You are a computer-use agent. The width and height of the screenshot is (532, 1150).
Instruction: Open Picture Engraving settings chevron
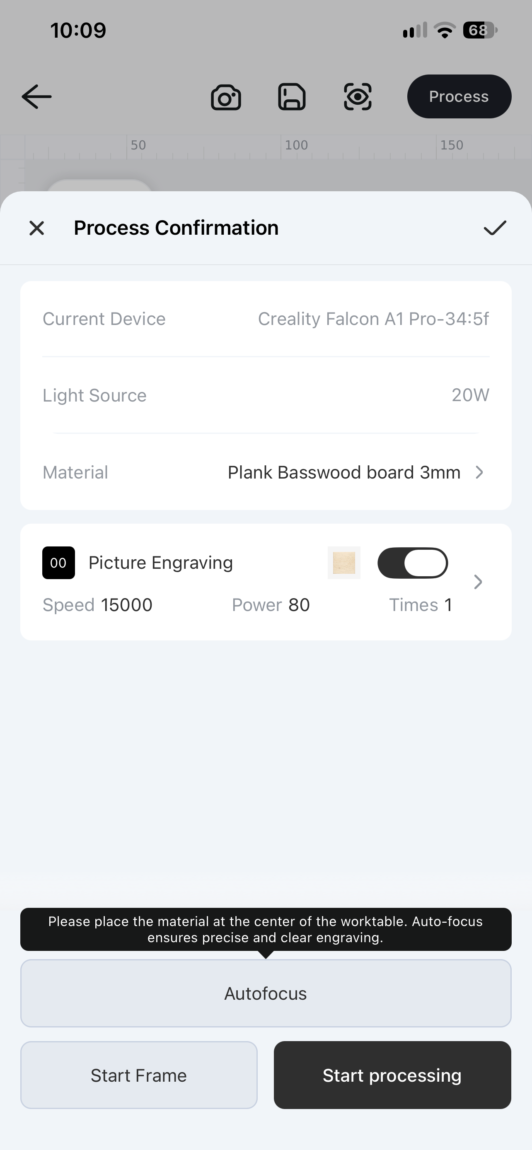(x=478, y=582)
